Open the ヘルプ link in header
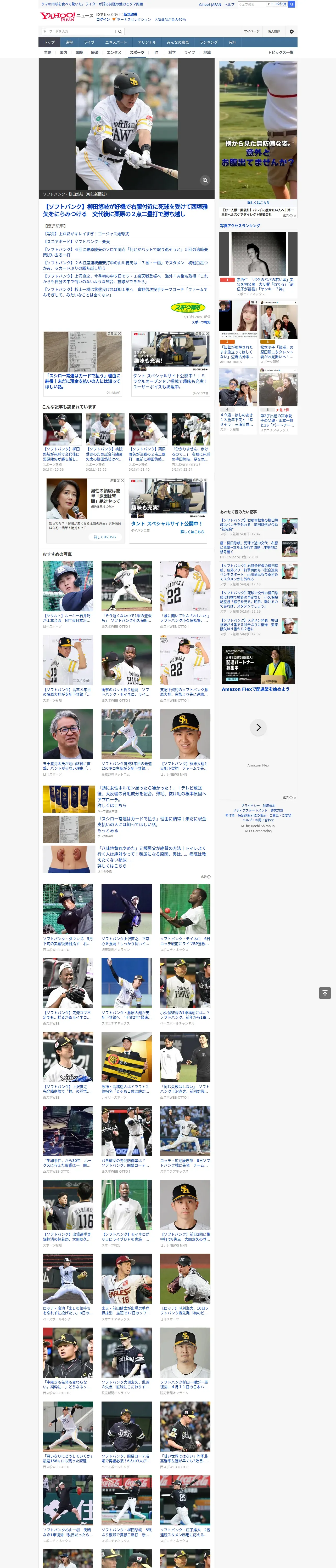 coord(229,4)
